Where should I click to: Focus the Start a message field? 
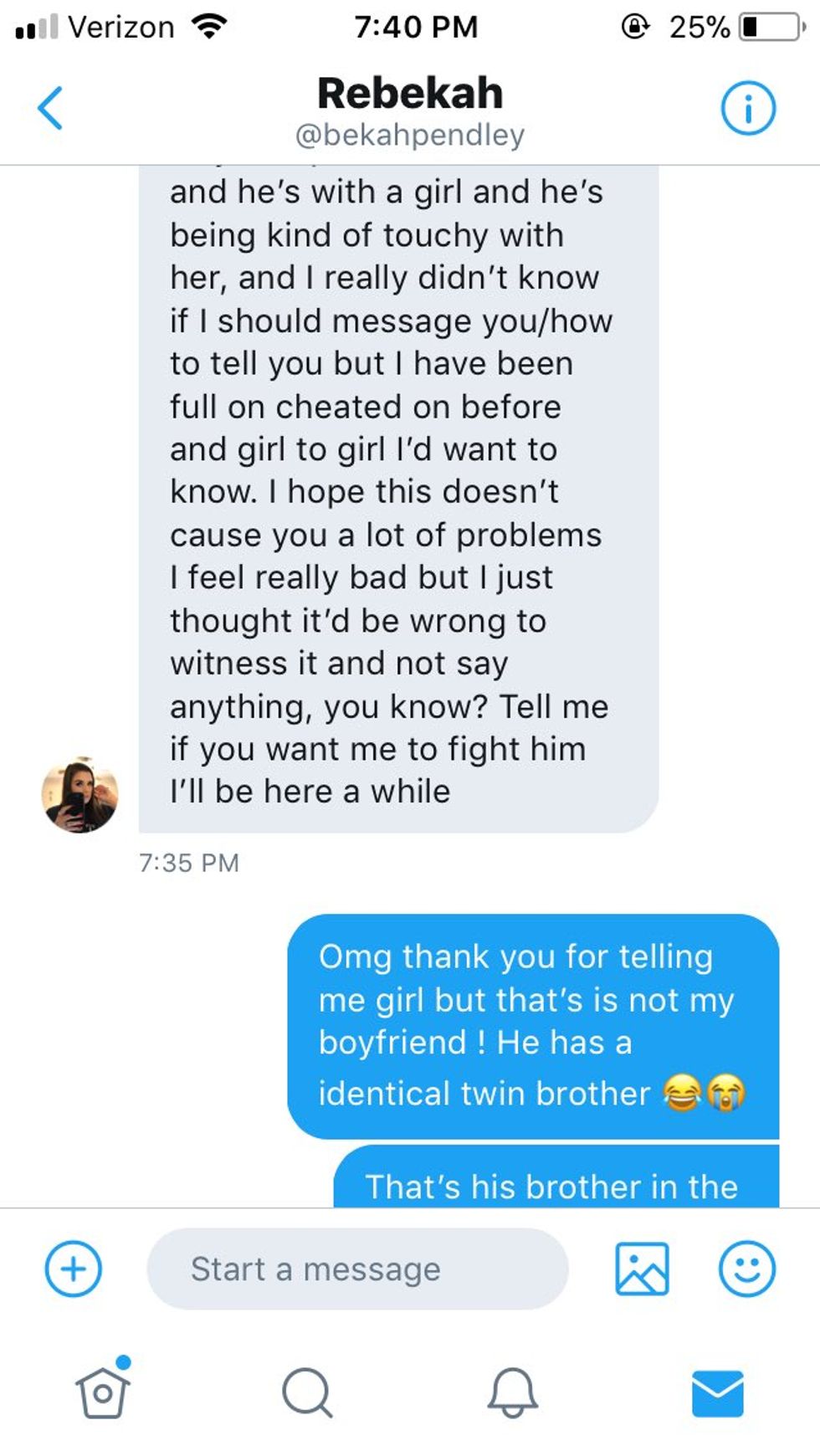point(357,1269)
